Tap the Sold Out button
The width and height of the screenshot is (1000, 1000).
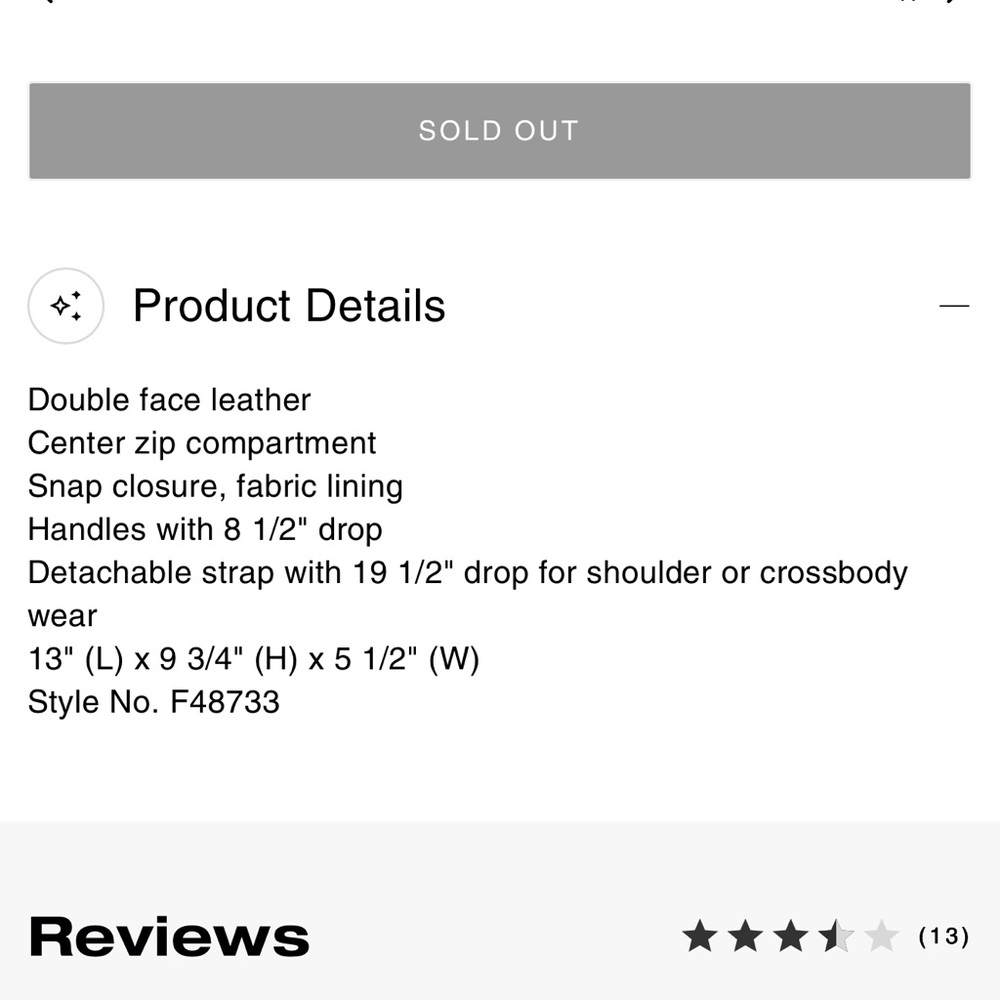click(x=499, y=131)
